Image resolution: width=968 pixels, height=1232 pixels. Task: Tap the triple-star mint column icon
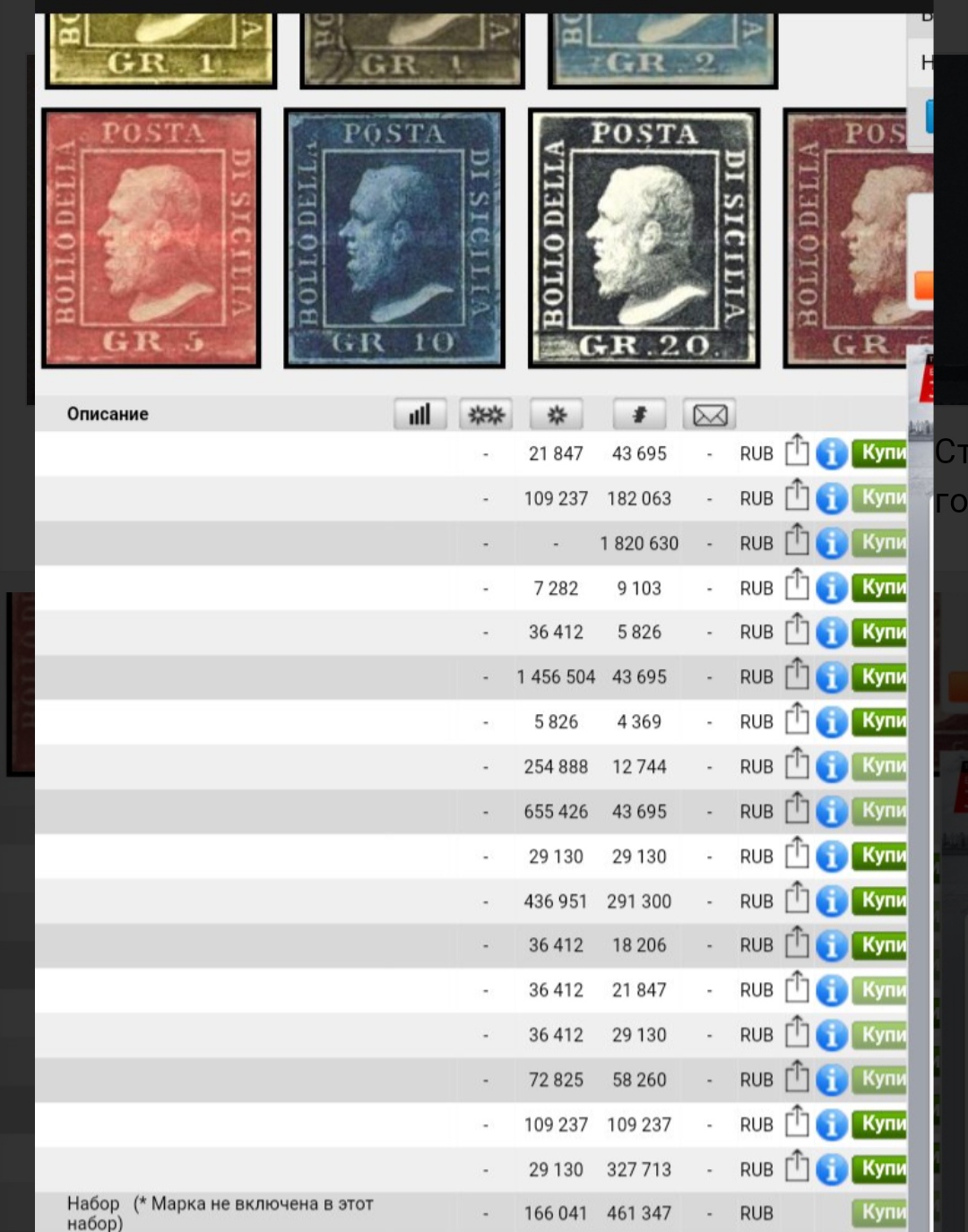(486, 414)
